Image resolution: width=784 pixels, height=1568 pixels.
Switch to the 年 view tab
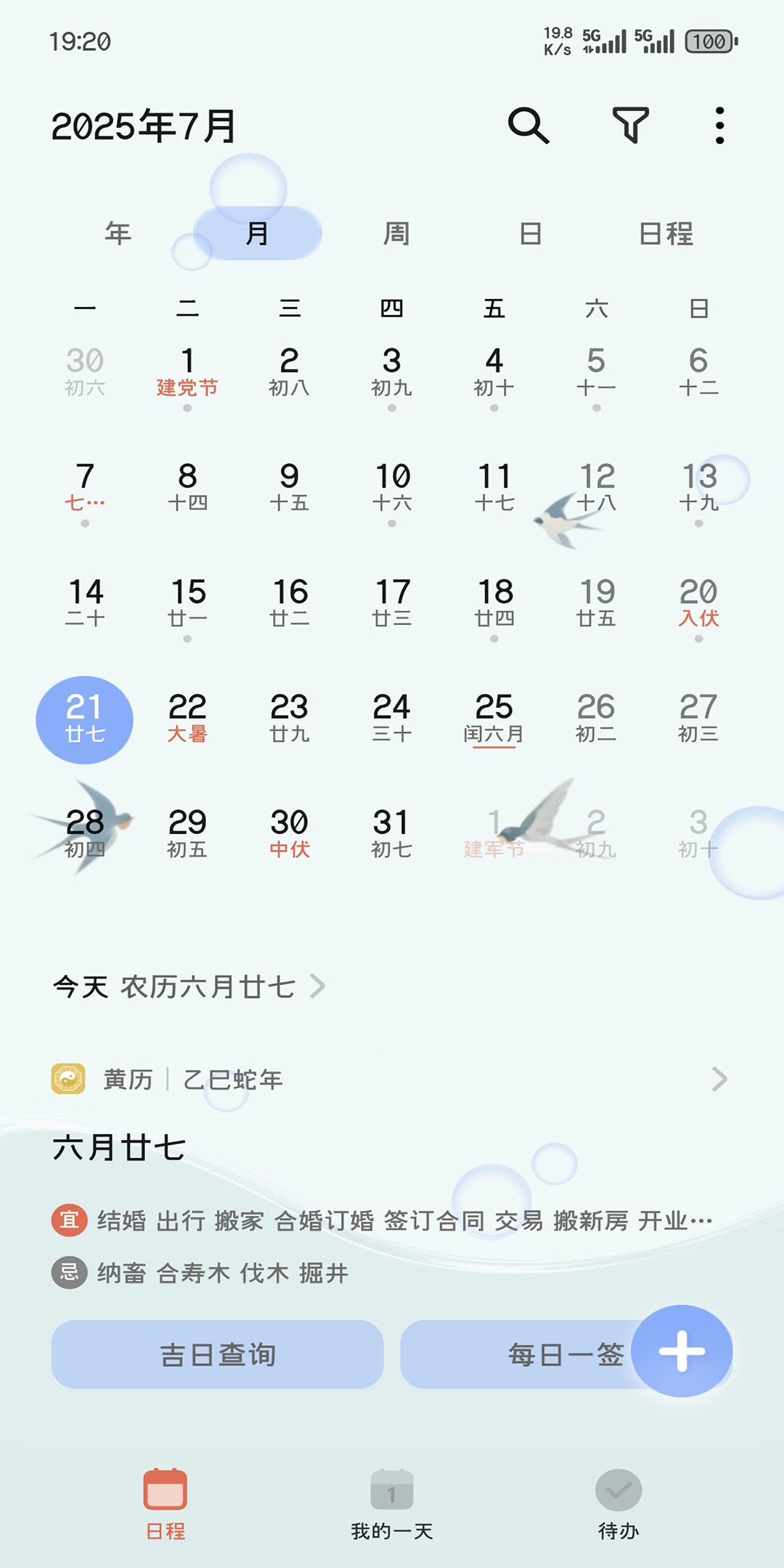point(118,233)
